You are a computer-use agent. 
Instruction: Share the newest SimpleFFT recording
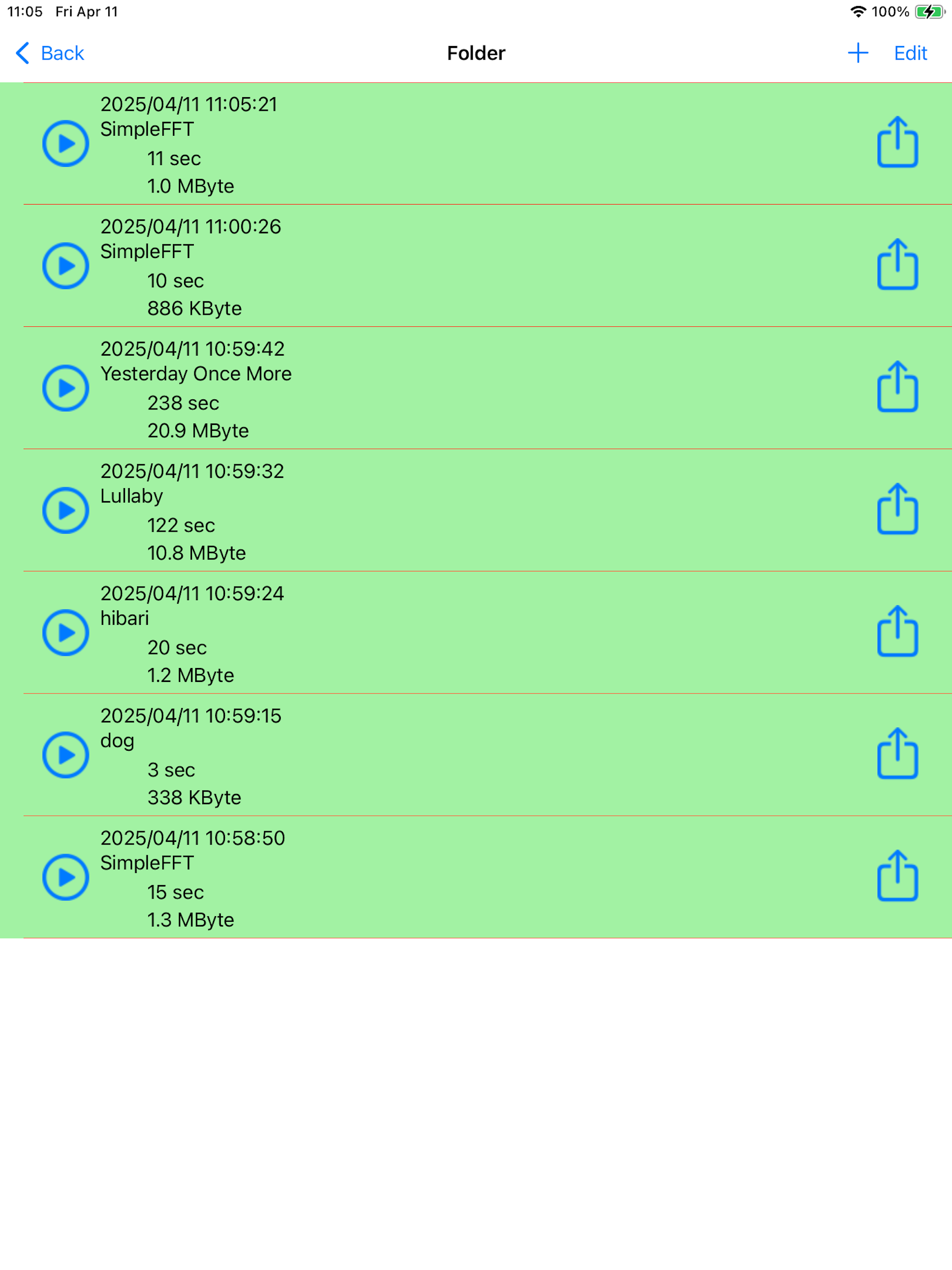(898, 142)
